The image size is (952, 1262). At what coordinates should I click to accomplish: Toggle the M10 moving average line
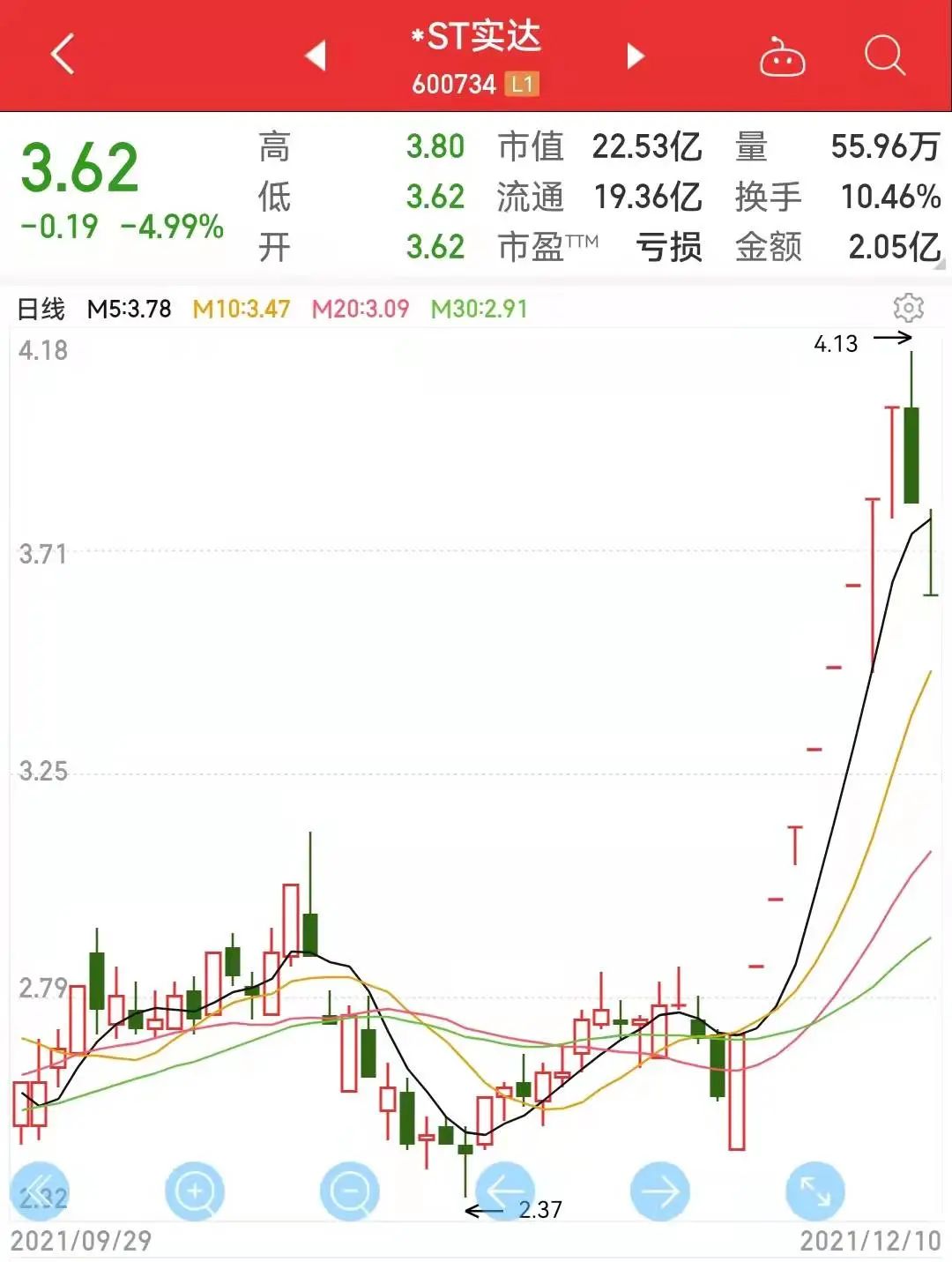pos(242,308)
